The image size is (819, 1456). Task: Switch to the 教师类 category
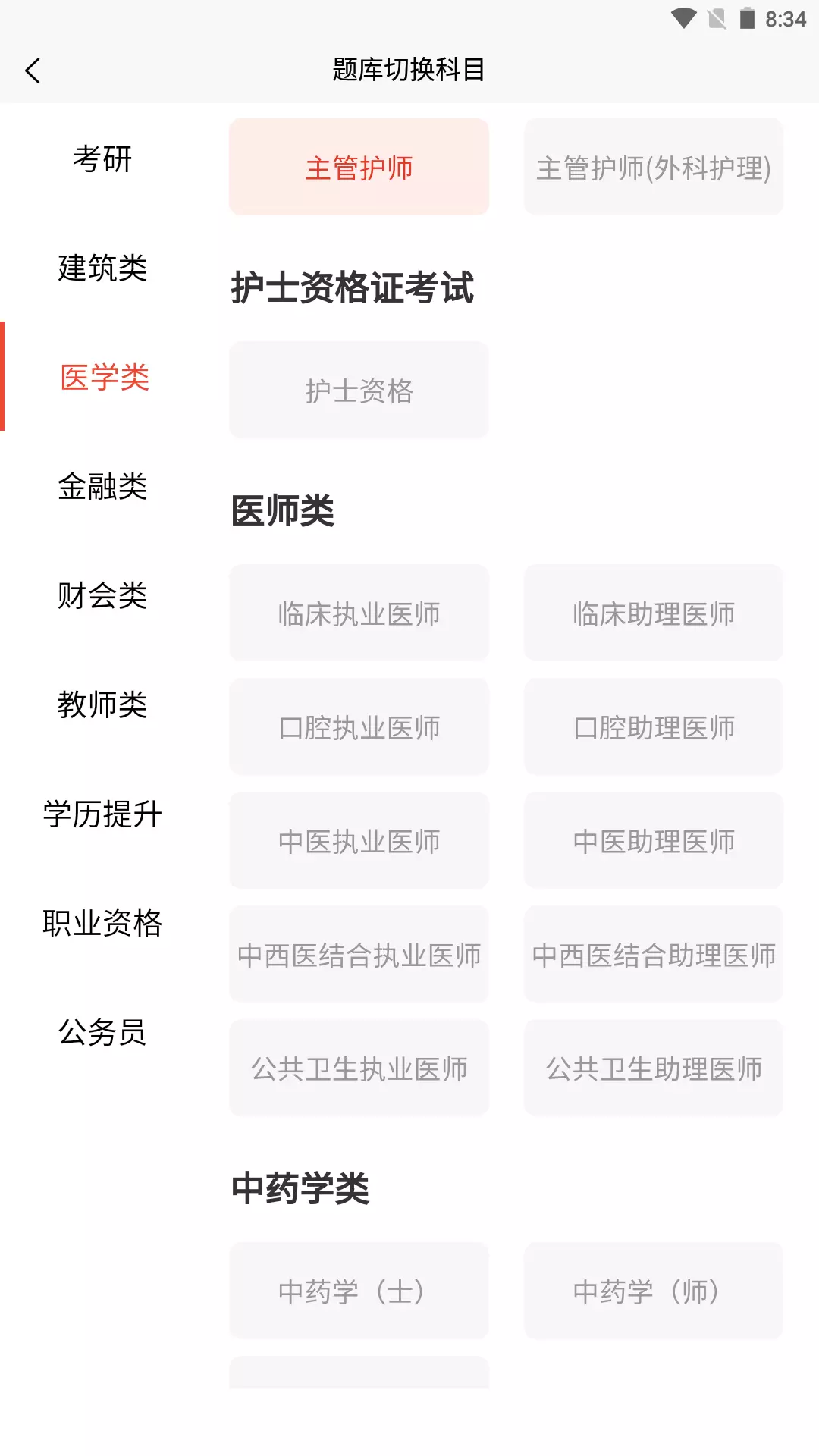click(x=102, y=705)
